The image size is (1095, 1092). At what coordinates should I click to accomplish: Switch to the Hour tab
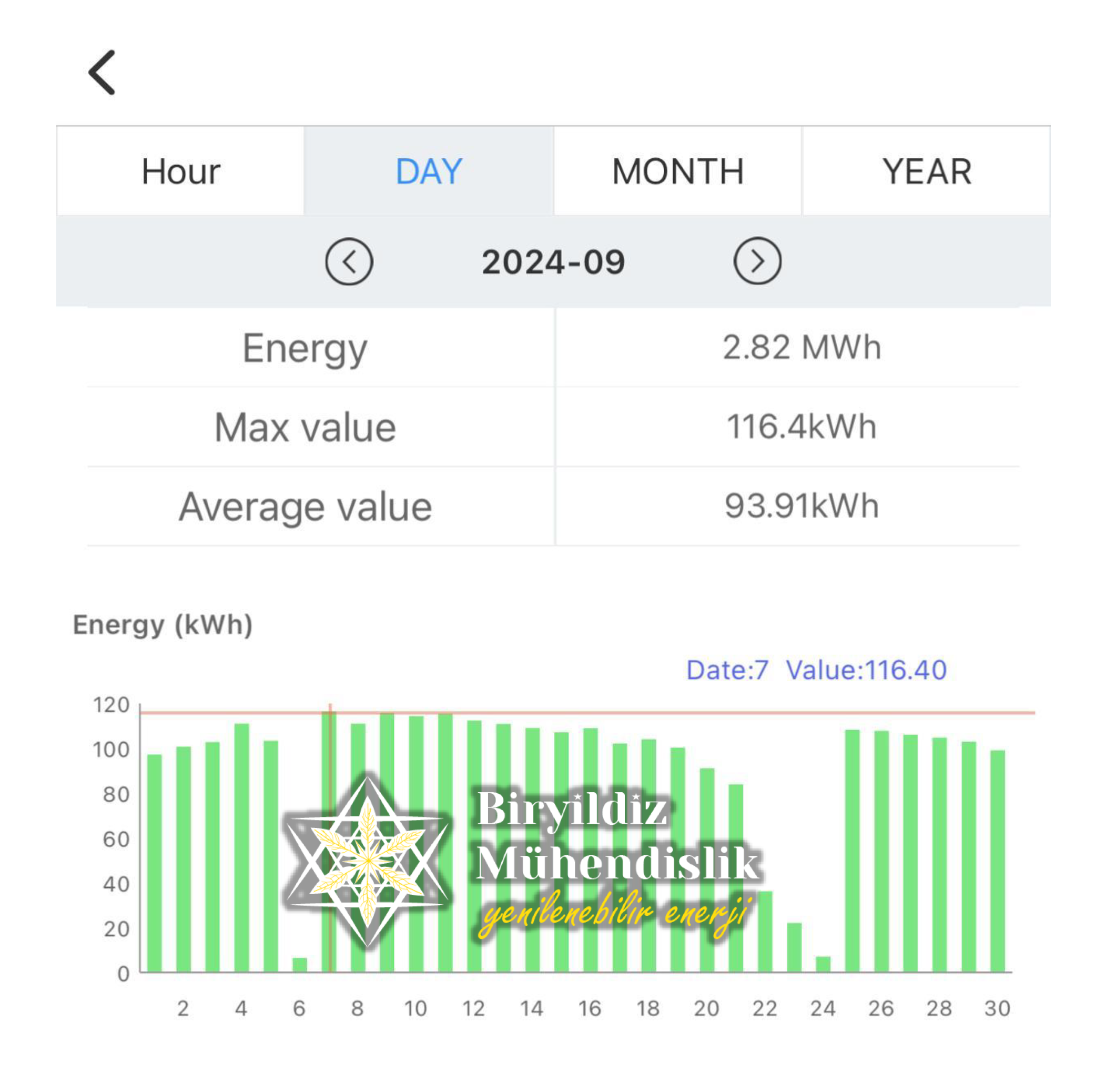(180, 171)
